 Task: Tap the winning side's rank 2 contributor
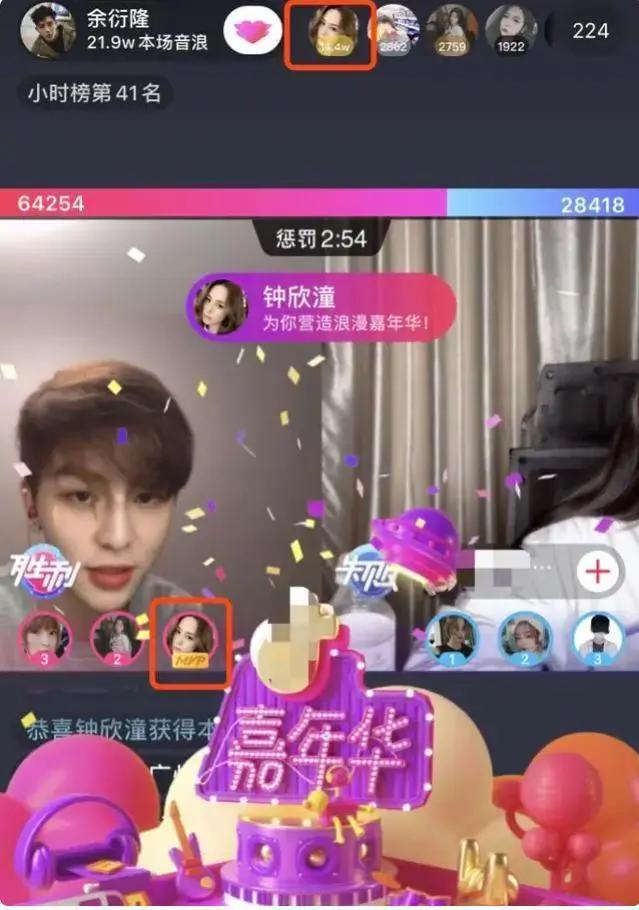pyautogui.click(x=116, y=636)
